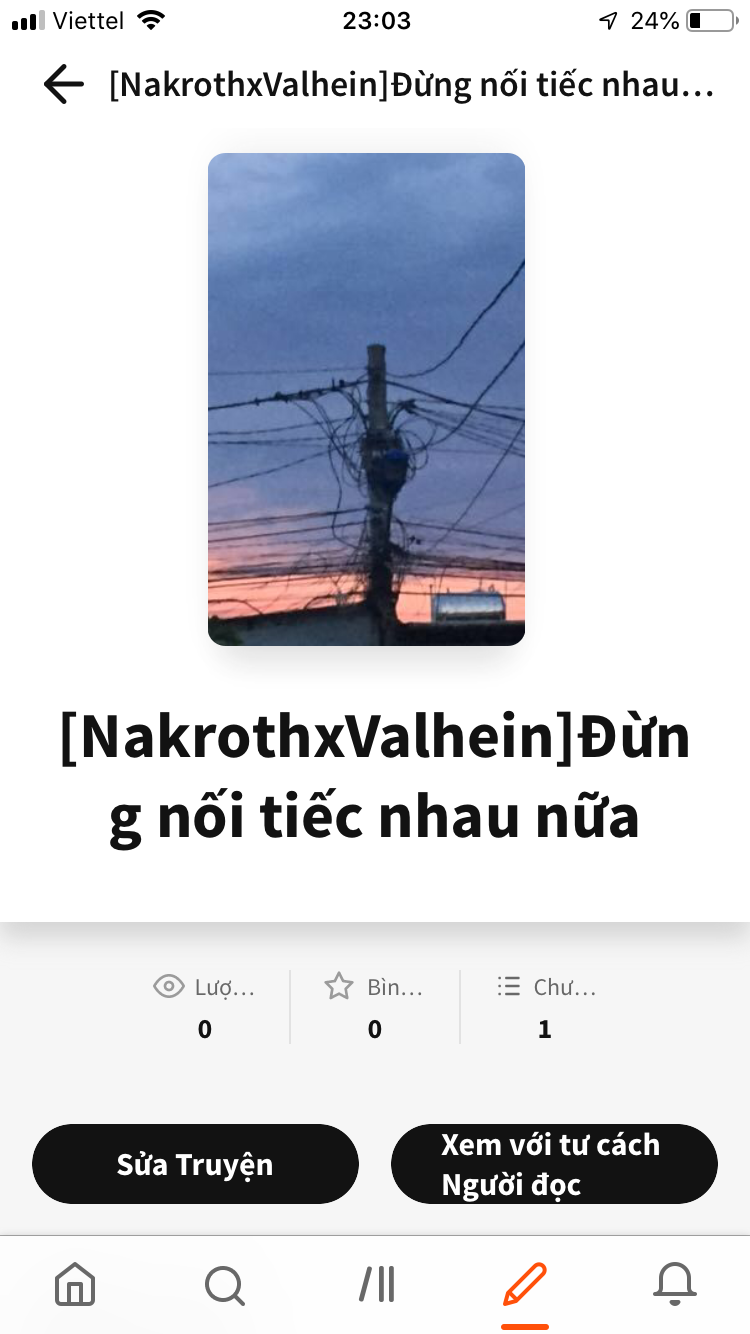Tap the Sửa Truyện button
Image resolution: width=750 pixels, height=1334 pixels.
[195, 1164]
